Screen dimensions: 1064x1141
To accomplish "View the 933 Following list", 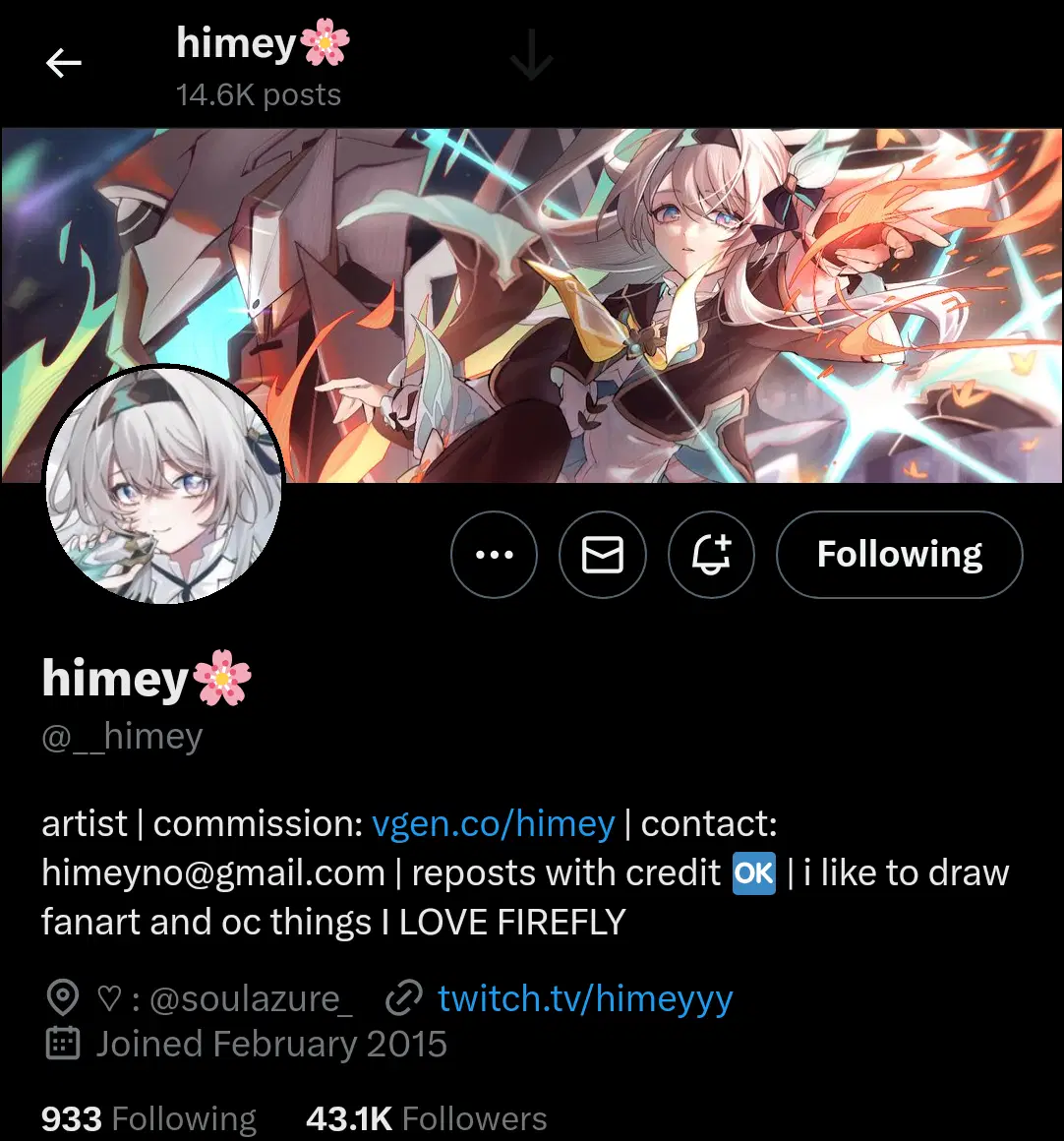I will pyautogui.click(x=148, y=1118).
